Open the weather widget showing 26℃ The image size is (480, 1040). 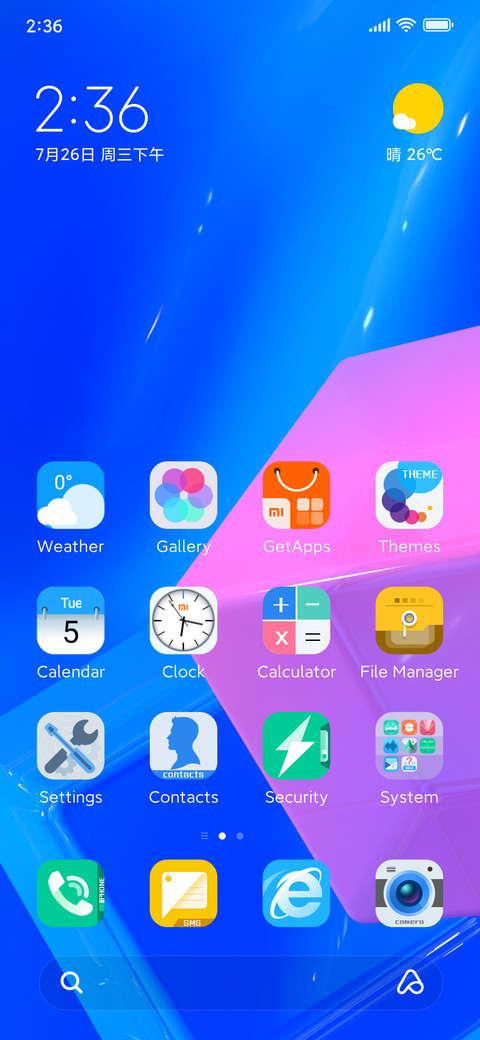click(415, 123)
